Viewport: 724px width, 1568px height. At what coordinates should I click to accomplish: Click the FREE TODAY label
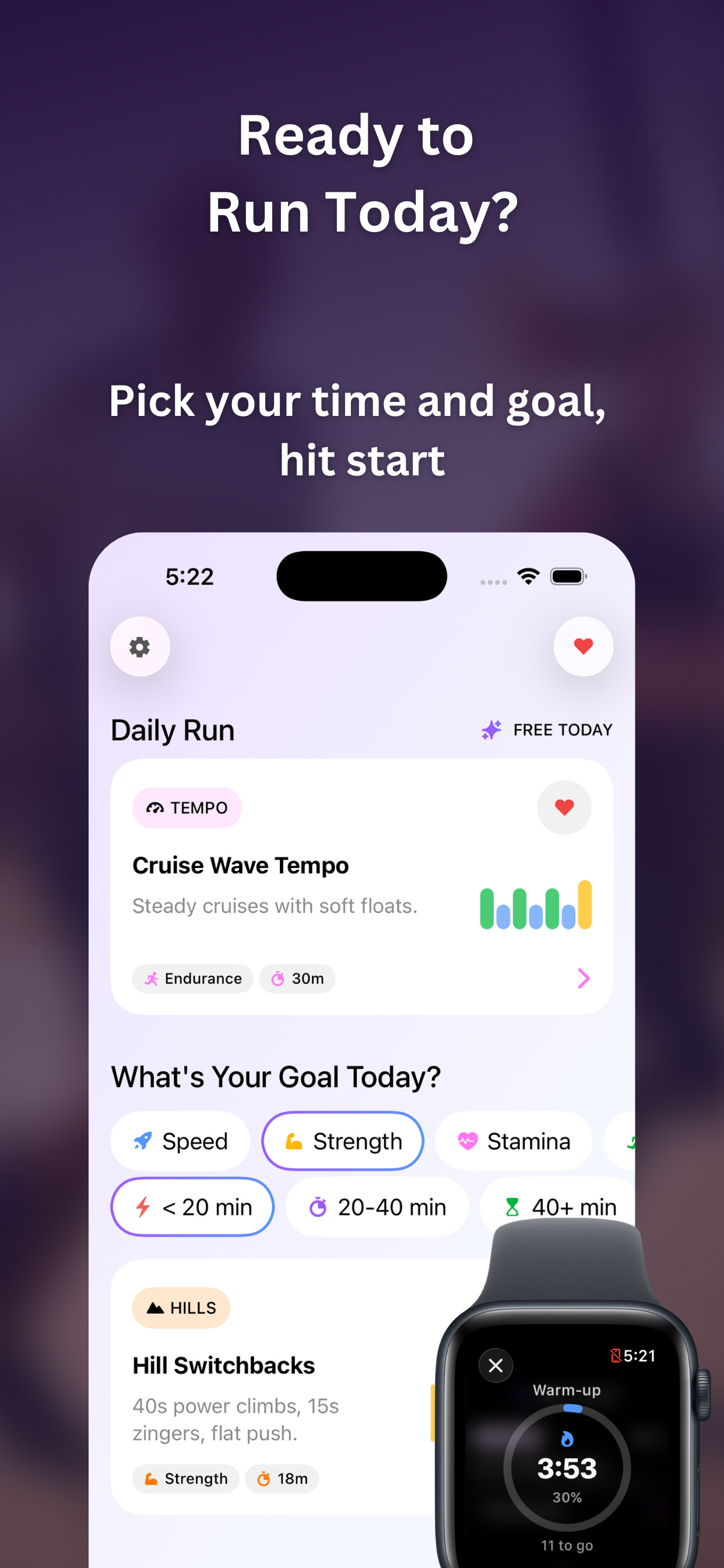[x=562, y=729]
